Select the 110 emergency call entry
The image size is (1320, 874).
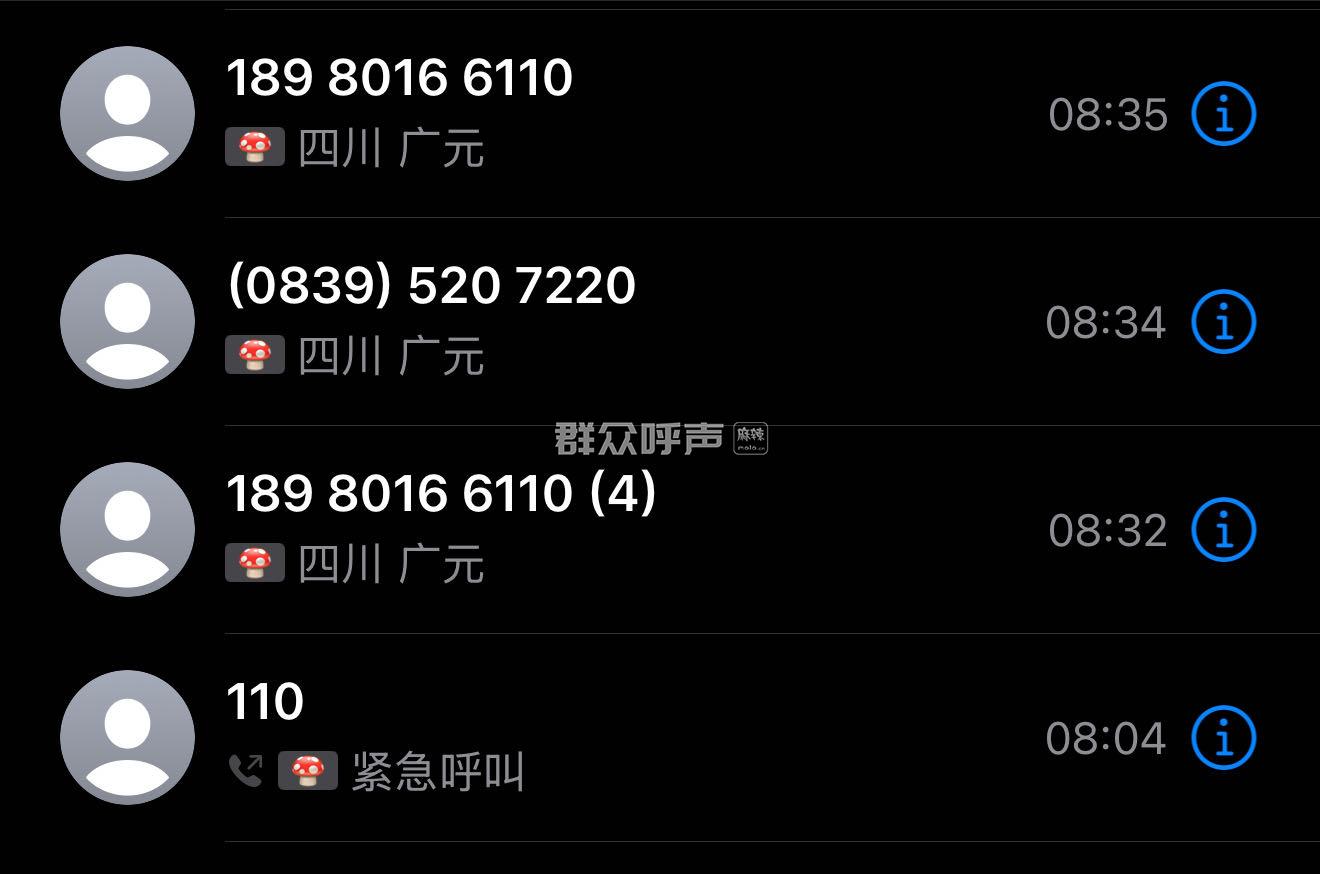coord(265,702)
